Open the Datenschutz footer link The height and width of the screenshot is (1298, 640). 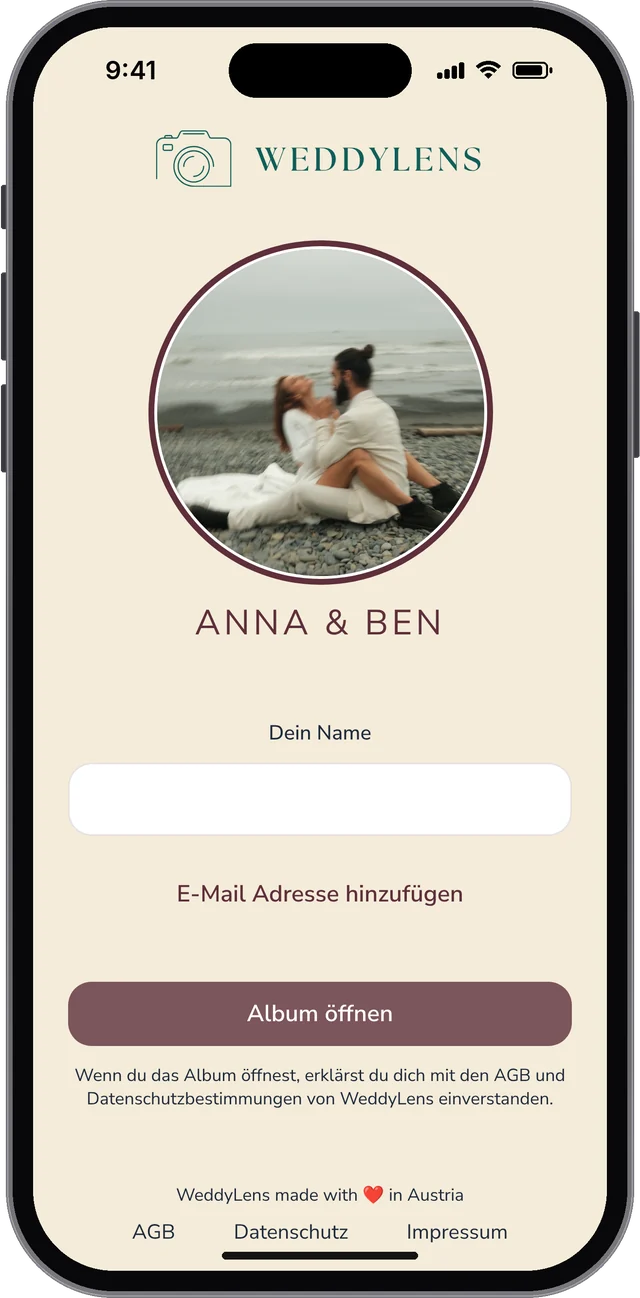(291, 1232)
